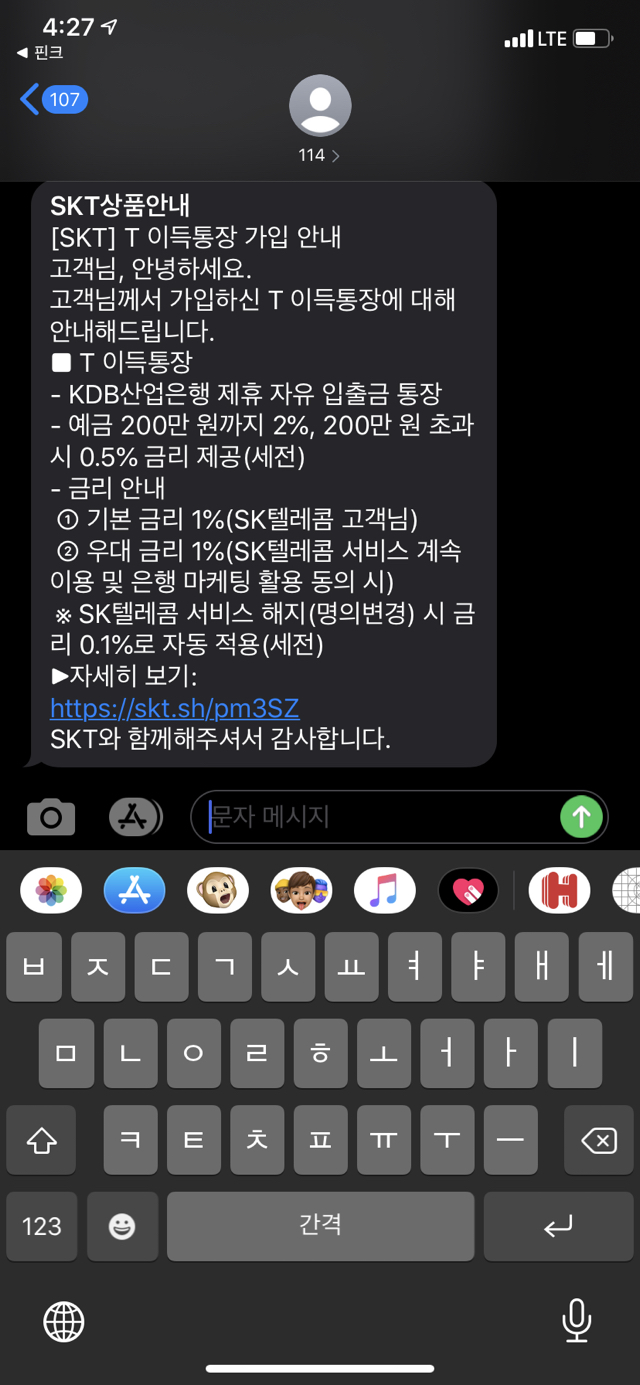
Task: Return to the 핑크 app
Action: tap(40, 53)
